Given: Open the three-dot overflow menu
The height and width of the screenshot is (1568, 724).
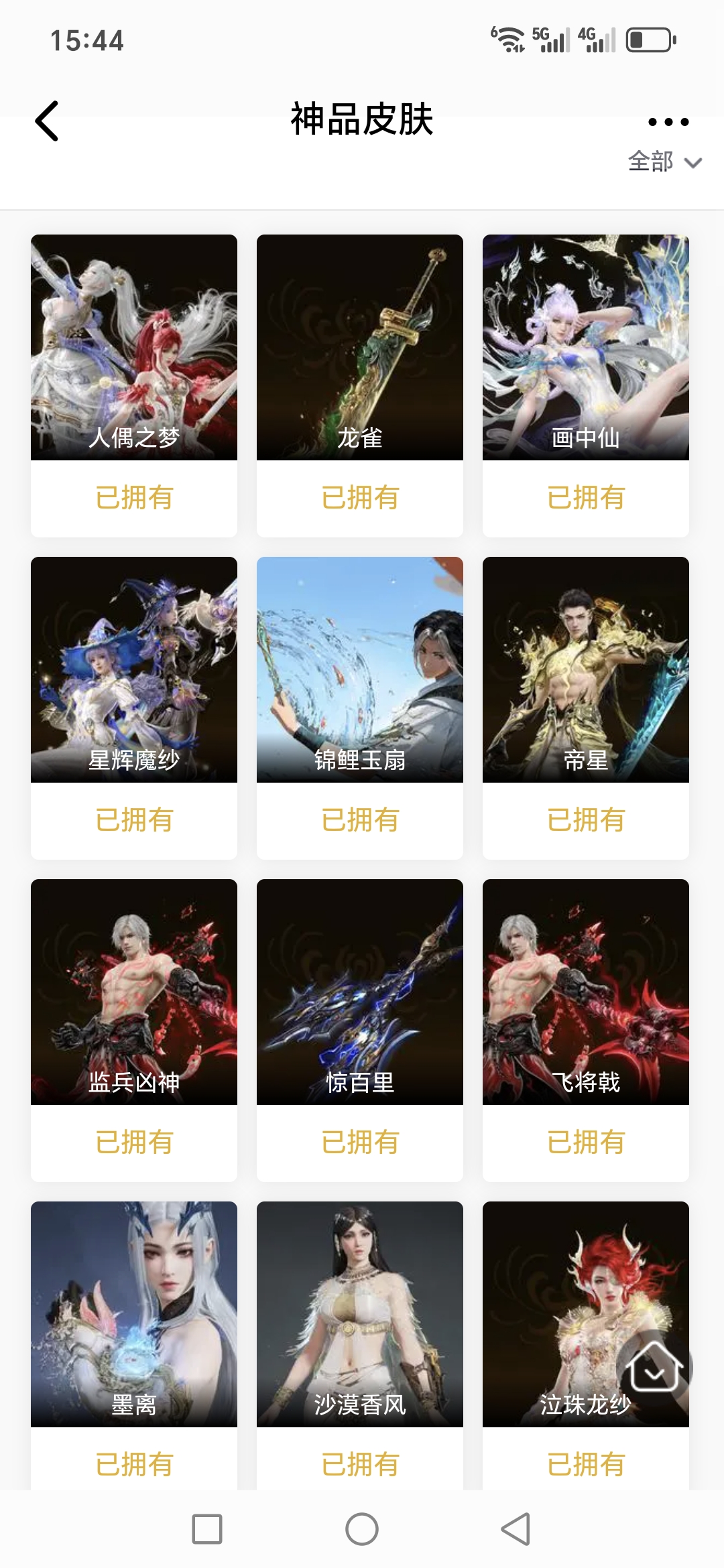Looking at the screenshot, I should pos(668,122).
